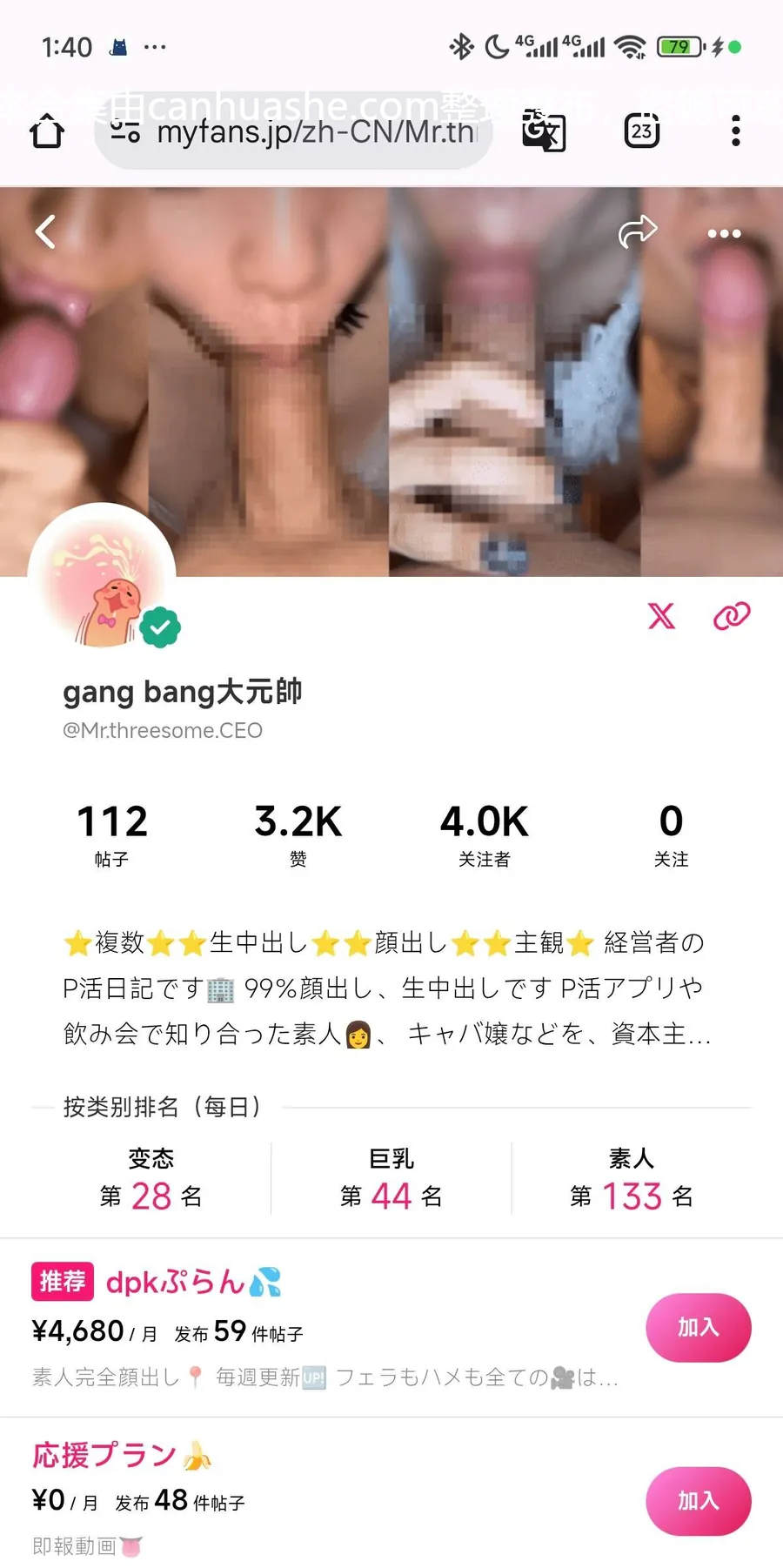The height and width of the screenshot is (1568, 783).
Task: Open the browser tab switcher showing 23
Action: coord(642,131)
